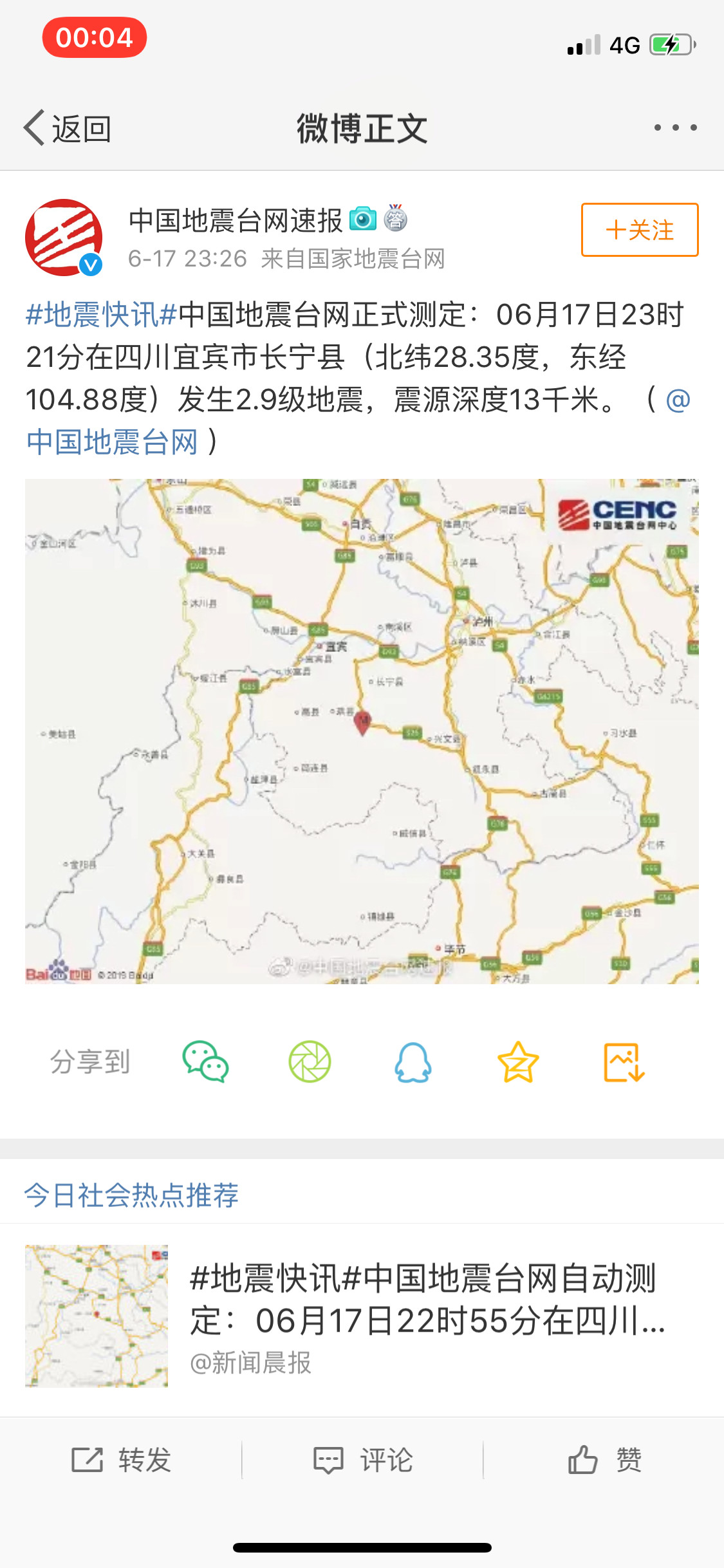Screen dimensions: 724x1568
Task: Open the three-dot overflow menu
Action: (x=675, y=127)
